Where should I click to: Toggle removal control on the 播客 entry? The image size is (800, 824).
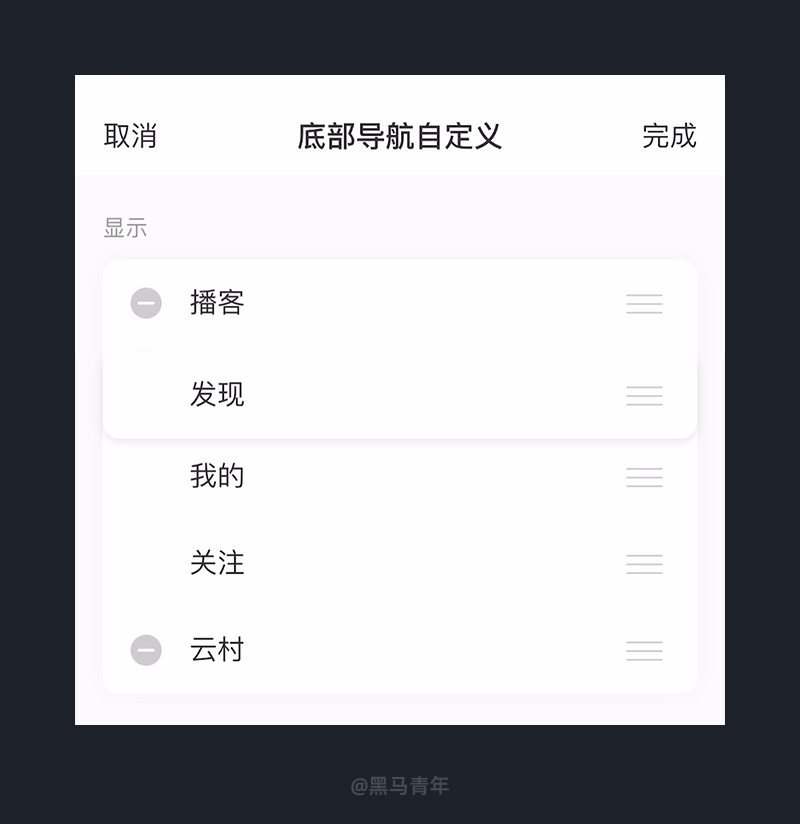[x=146, y=303]
